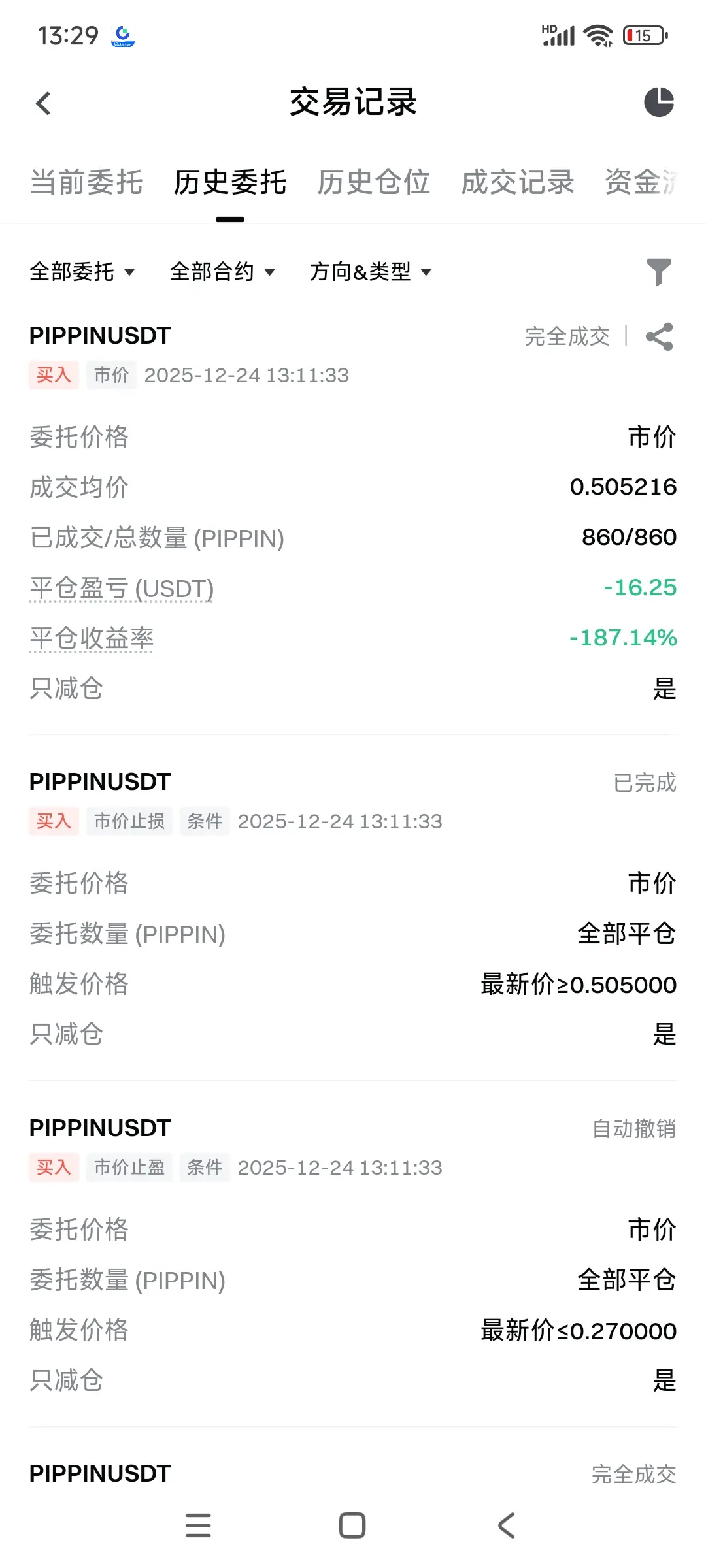The height and width of the screenshot is (1568, 706).
Task: Share the first PIPPINUSDT filled order
Action: (659, 336)
